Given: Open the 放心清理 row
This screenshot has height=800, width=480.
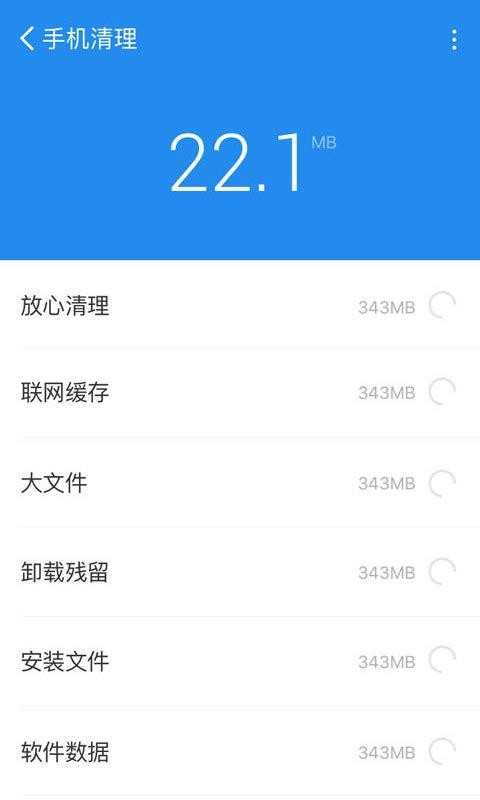Looking at the screenshot, I should tap(240, 305).
